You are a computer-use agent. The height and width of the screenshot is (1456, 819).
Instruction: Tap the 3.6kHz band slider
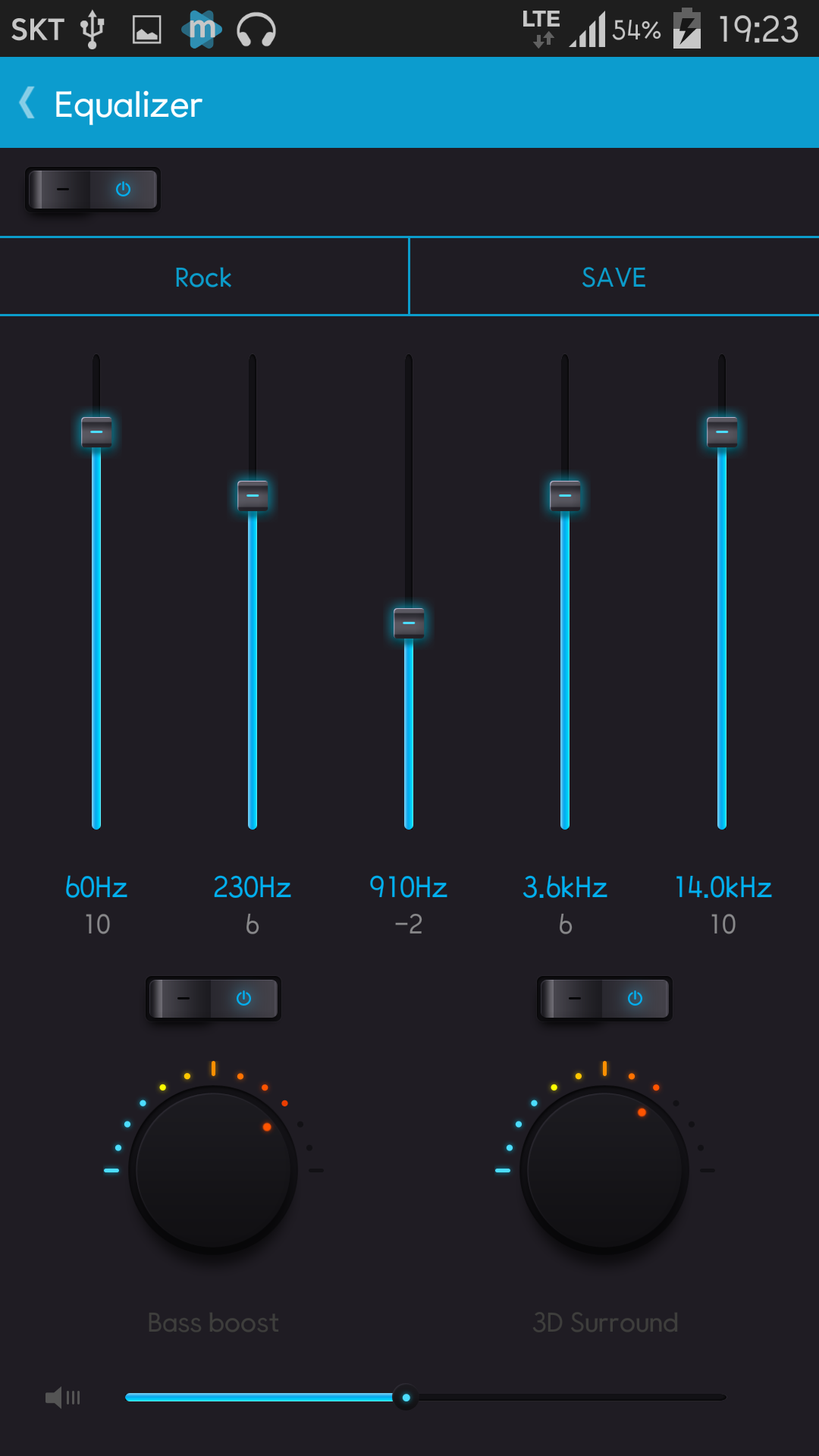pyautogui.click(x=565, y=496)
